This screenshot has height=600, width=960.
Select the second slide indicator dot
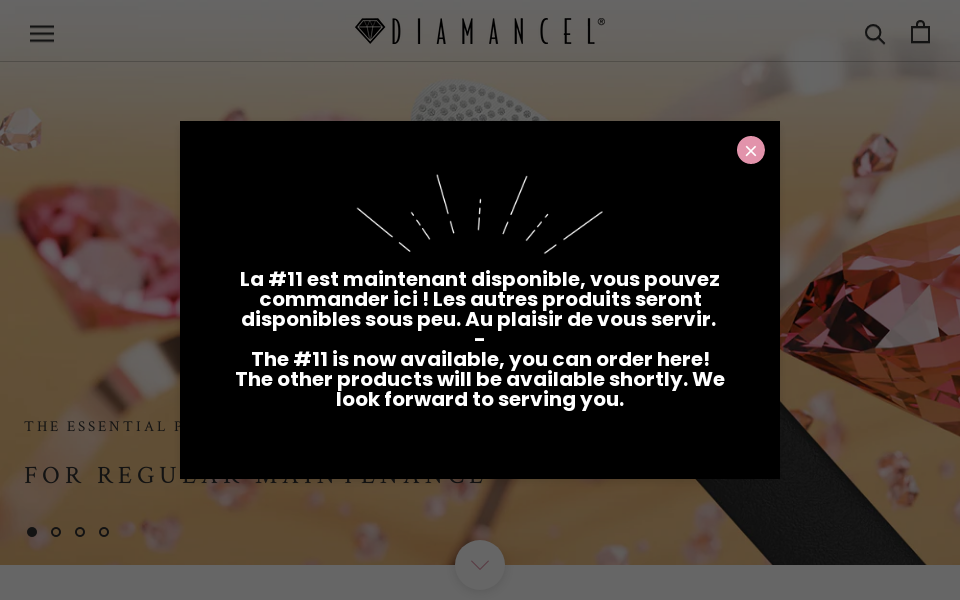(56, 532)
